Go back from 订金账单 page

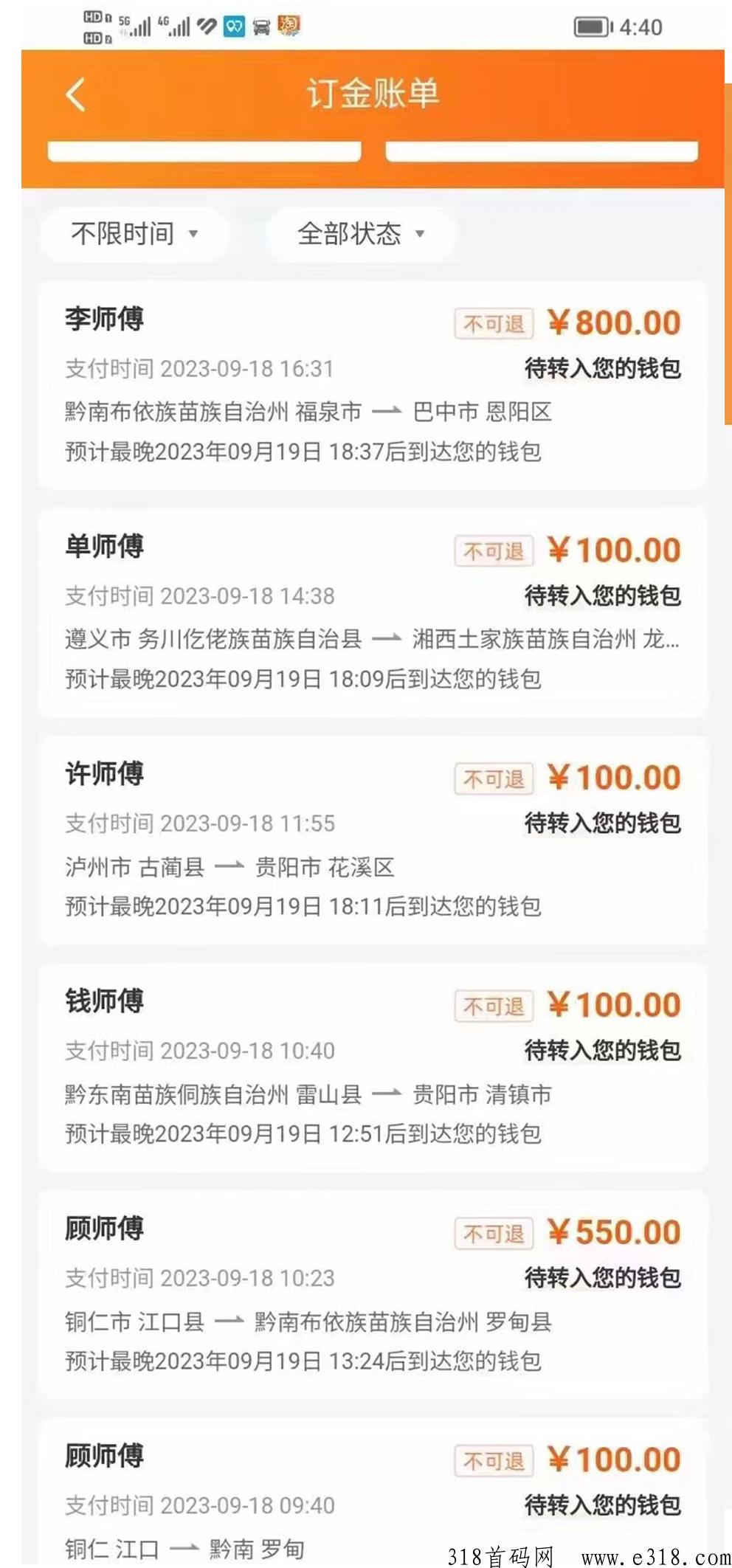76,95
